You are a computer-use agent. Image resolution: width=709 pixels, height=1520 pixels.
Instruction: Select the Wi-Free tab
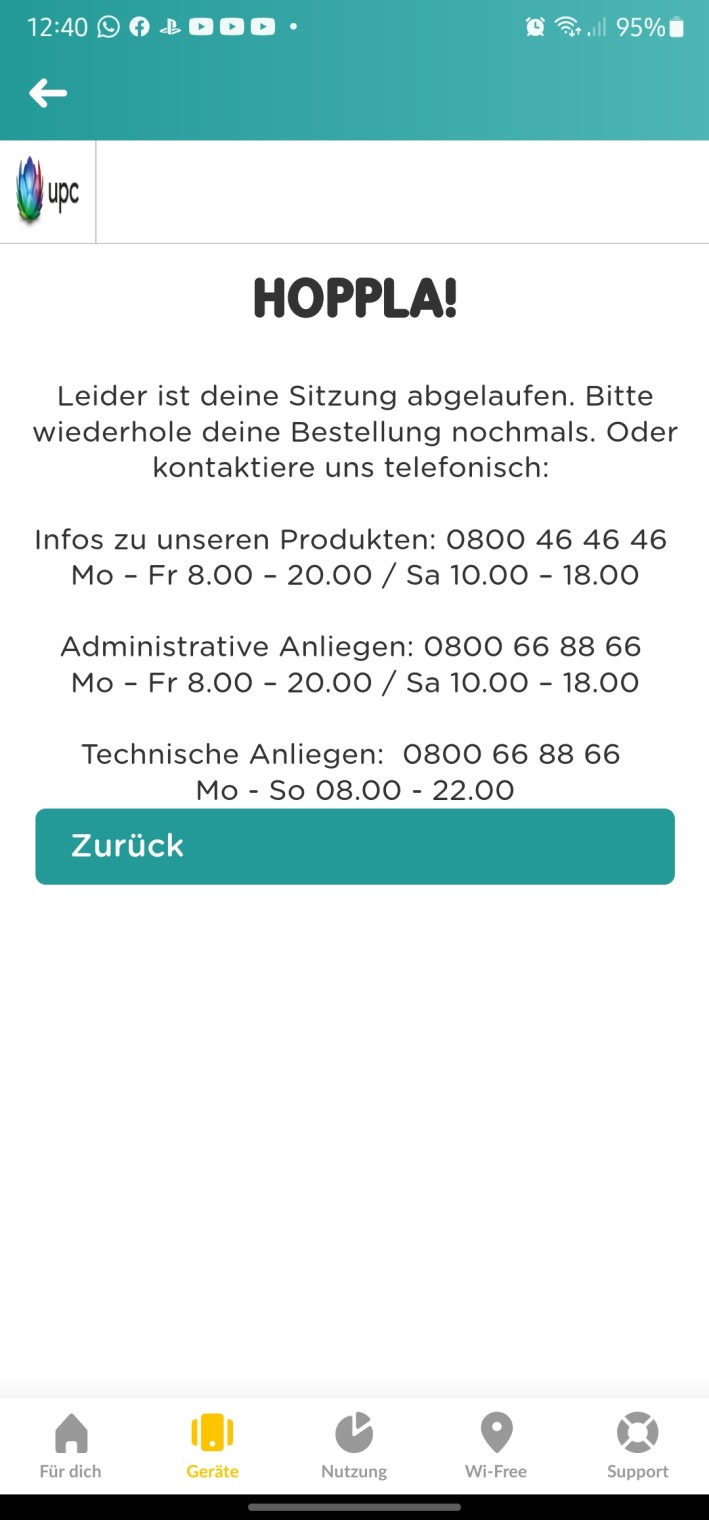(x=496, y=1446)
